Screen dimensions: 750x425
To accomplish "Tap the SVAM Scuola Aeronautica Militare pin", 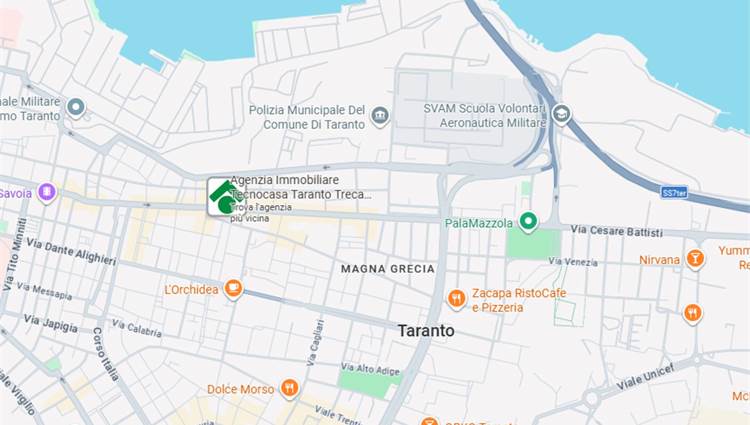I will [x=561, y=115].
